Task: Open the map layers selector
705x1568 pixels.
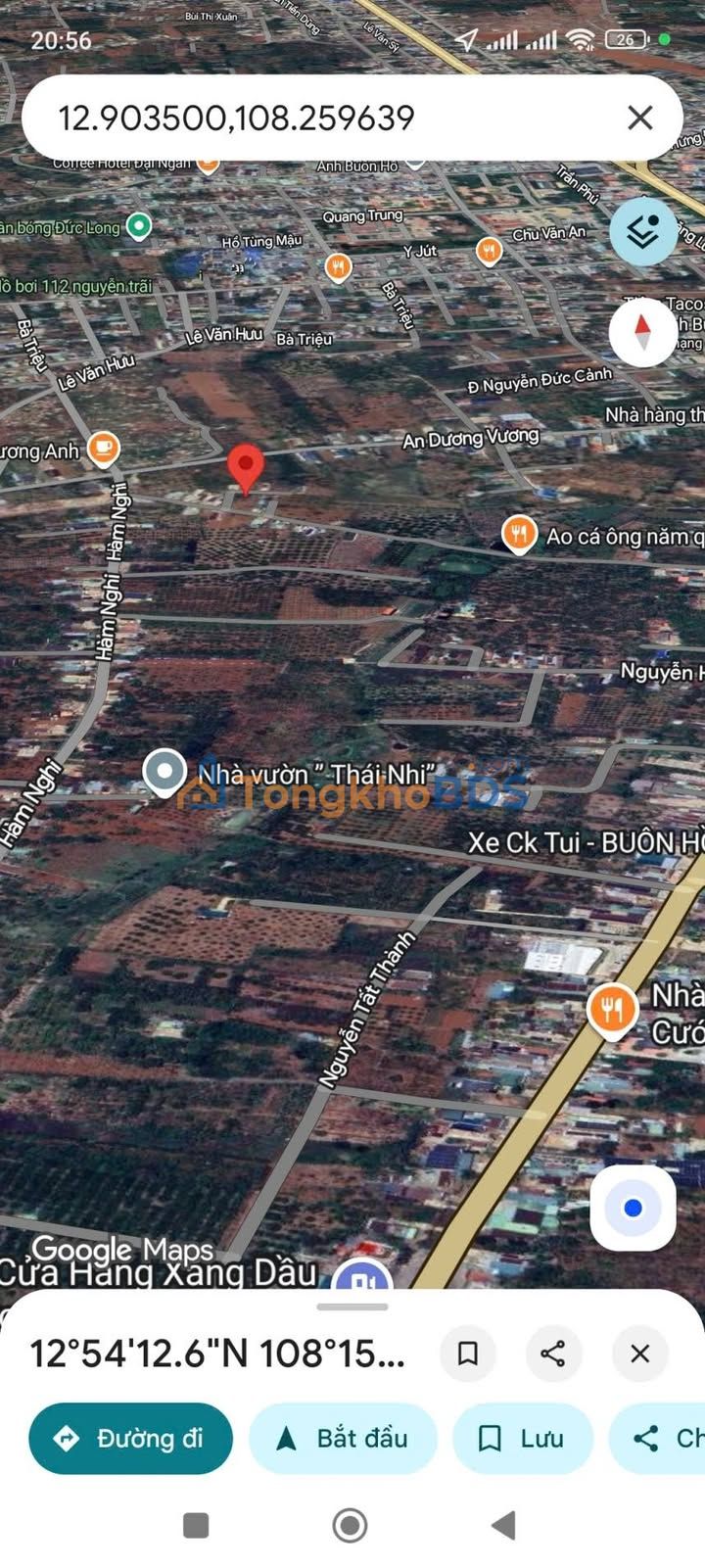Action: pos(642,232)
